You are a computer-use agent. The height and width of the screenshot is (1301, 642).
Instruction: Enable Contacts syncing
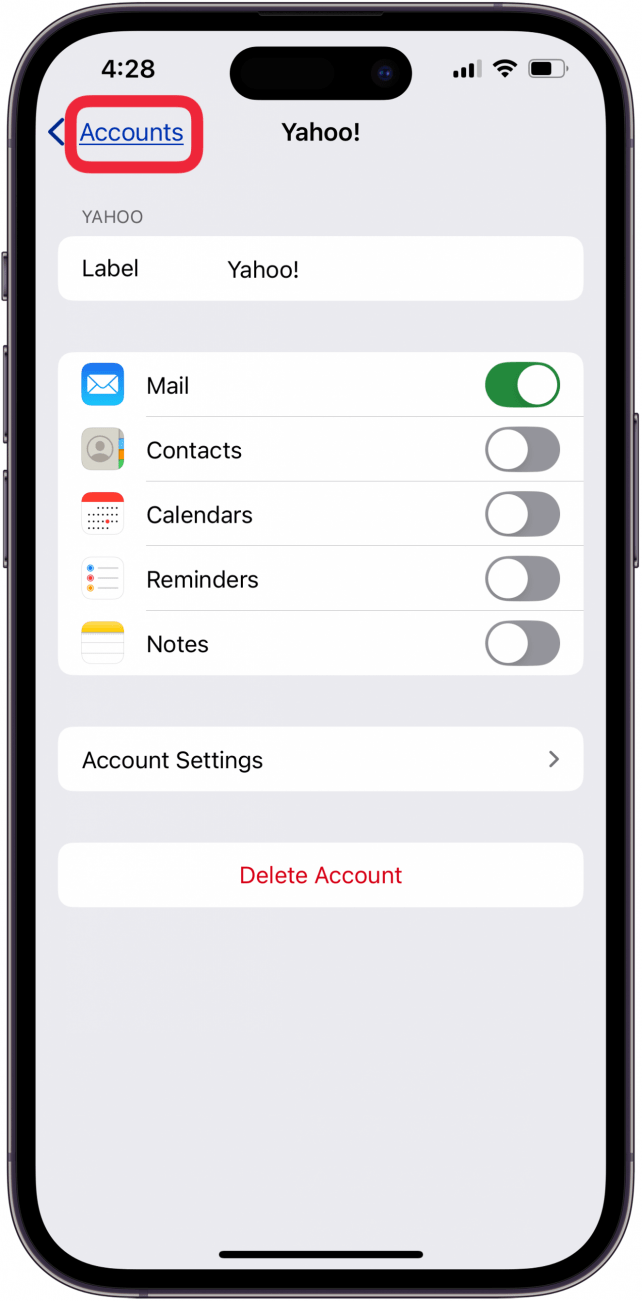[x=522, y=450]
